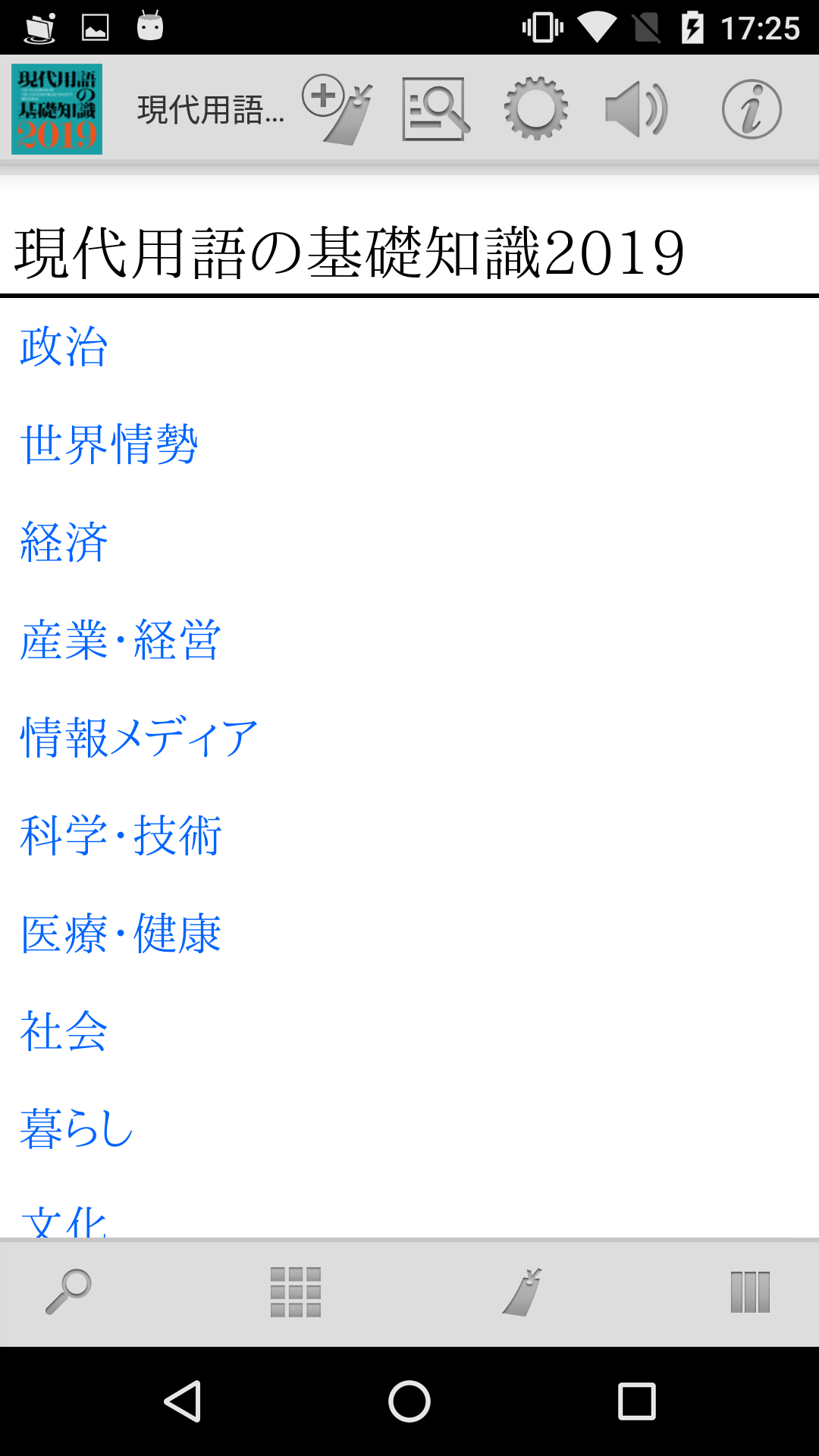
Task: Open the 産業・経営 category
Action: [x=121, y=640]
